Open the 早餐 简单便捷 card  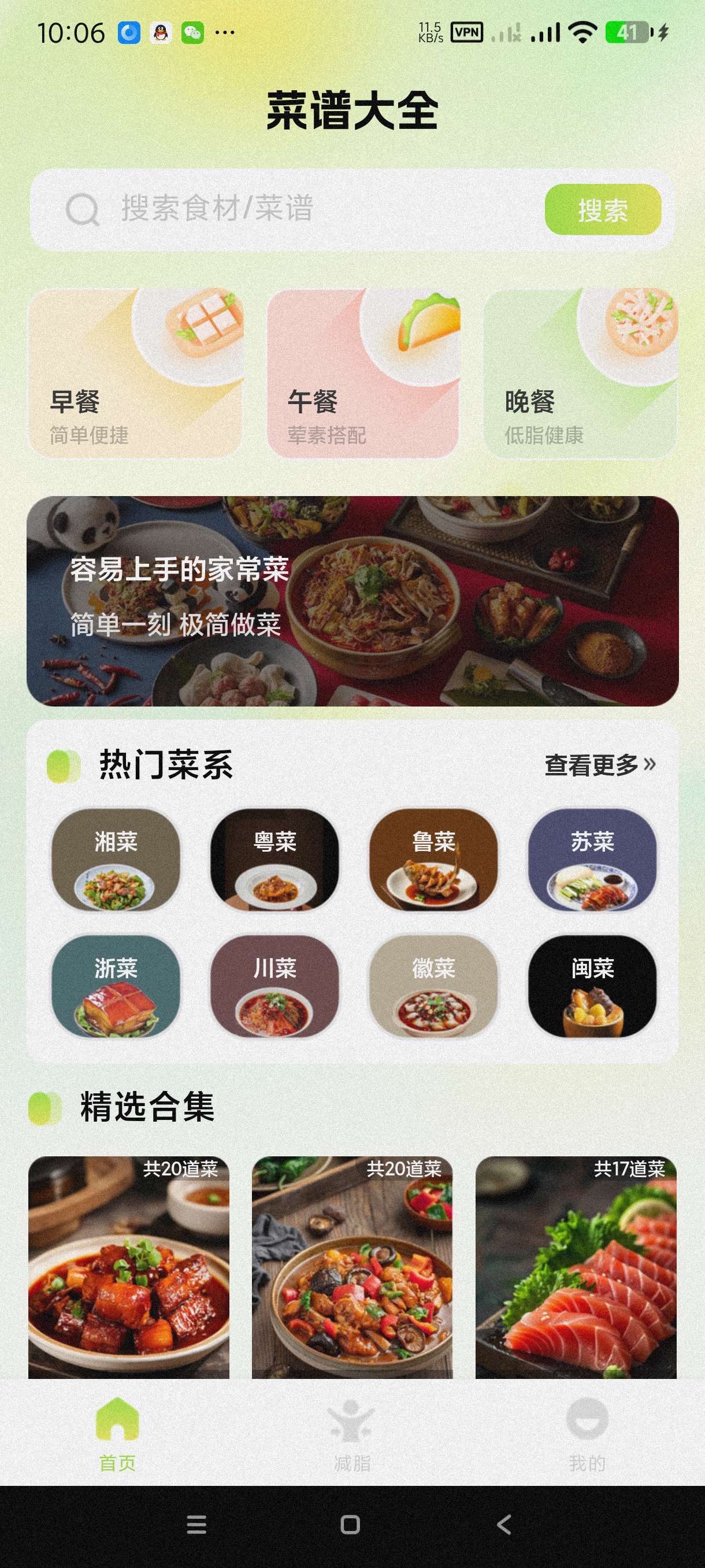coord(135,373)
